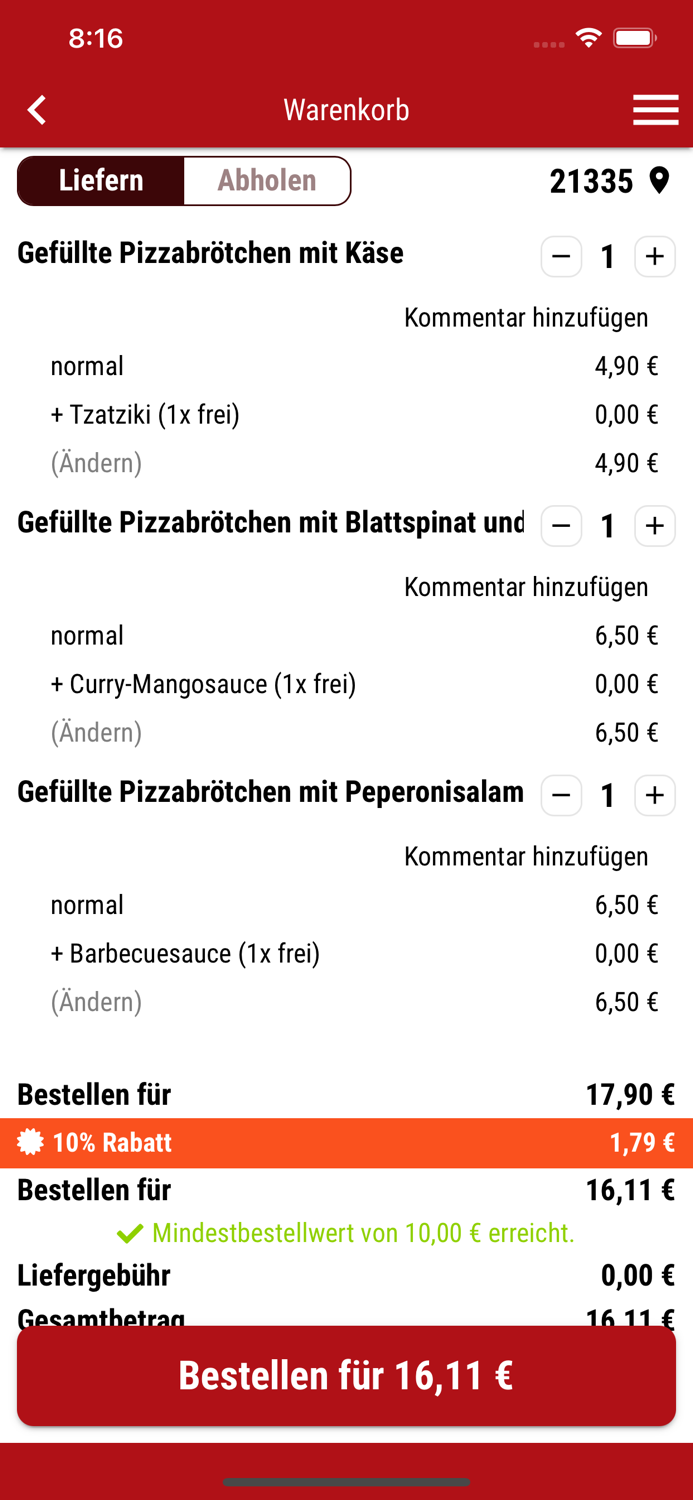Open the hamburger menu
The width and height of the screenshot is (693, 1500).
pyautogui.click(x=655, y=110)
